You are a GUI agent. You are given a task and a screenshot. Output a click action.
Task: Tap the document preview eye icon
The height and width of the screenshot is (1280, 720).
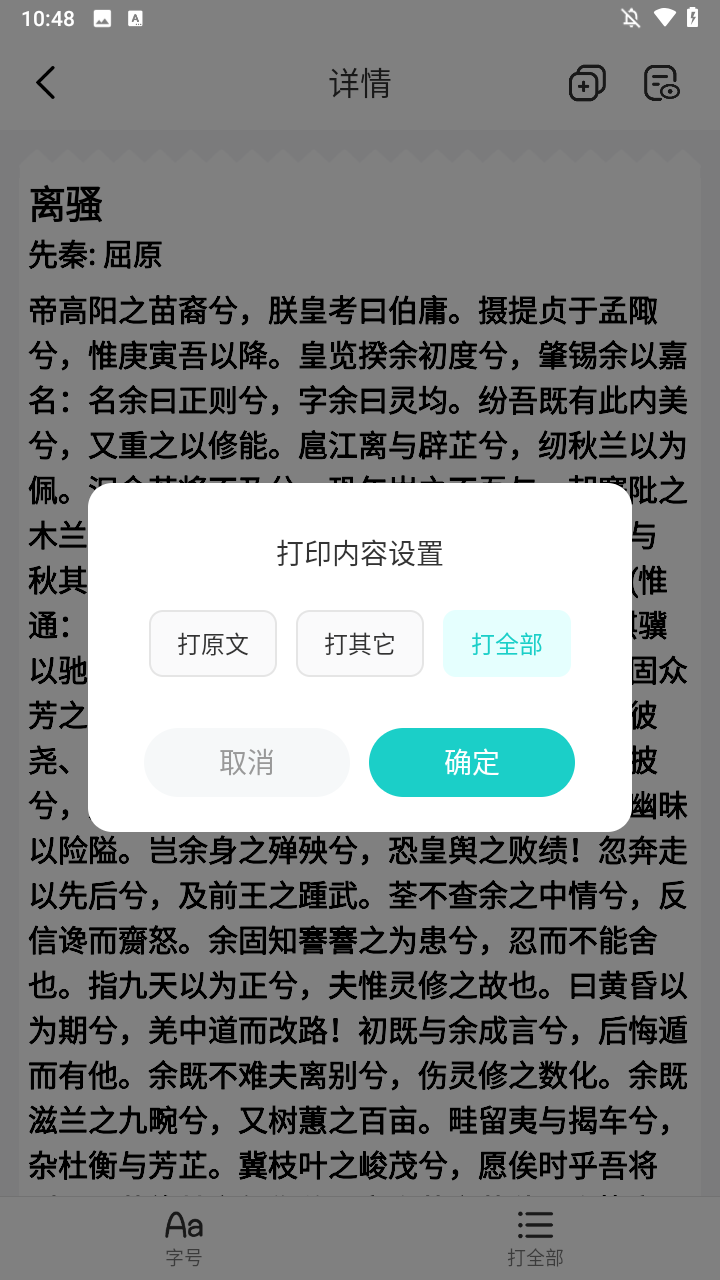[660, 83]
